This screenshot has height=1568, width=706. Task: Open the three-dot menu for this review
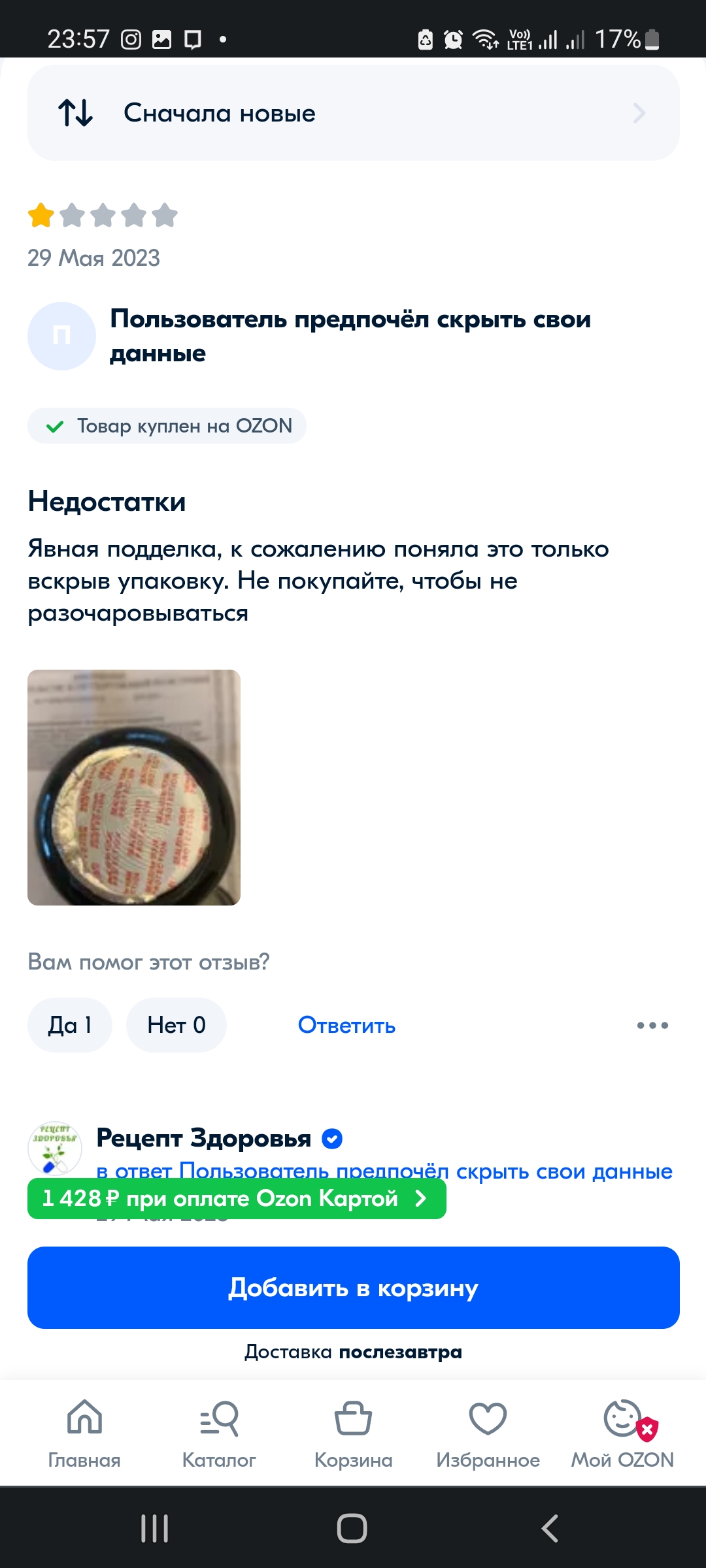pos(652,1025)
